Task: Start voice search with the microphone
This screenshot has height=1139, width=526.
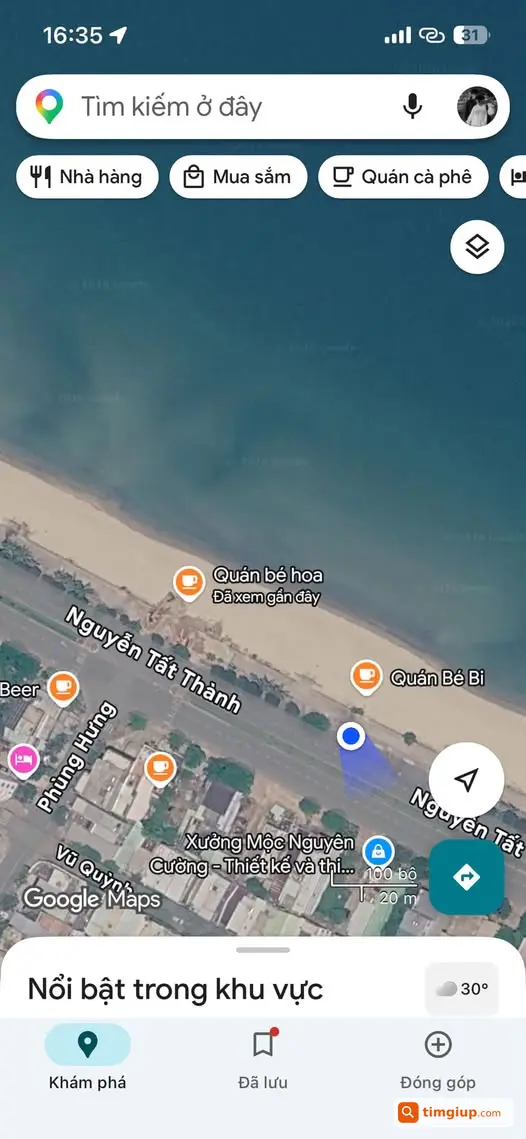Action: coord(412,107)
